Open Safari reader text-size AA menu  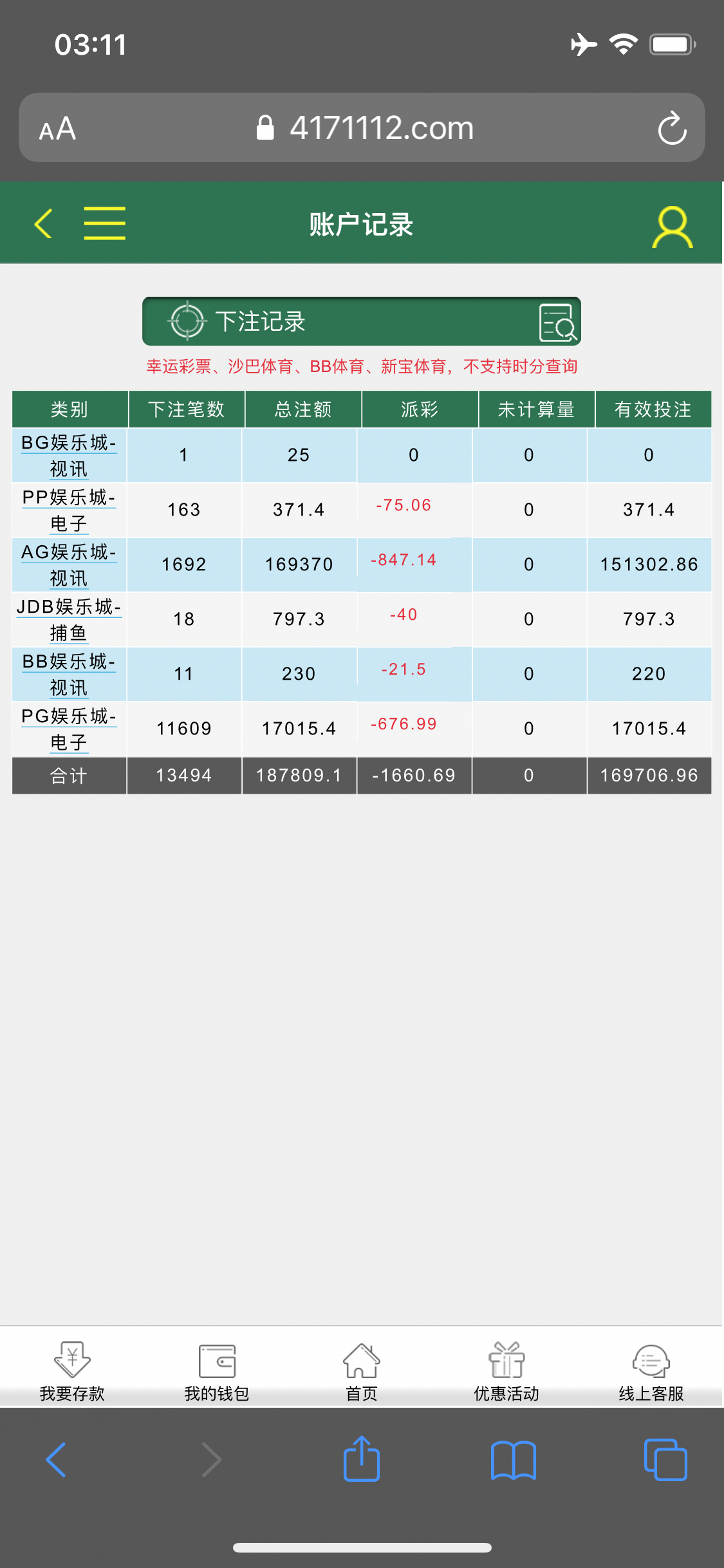pyautogui.click(x=58, y=129)
